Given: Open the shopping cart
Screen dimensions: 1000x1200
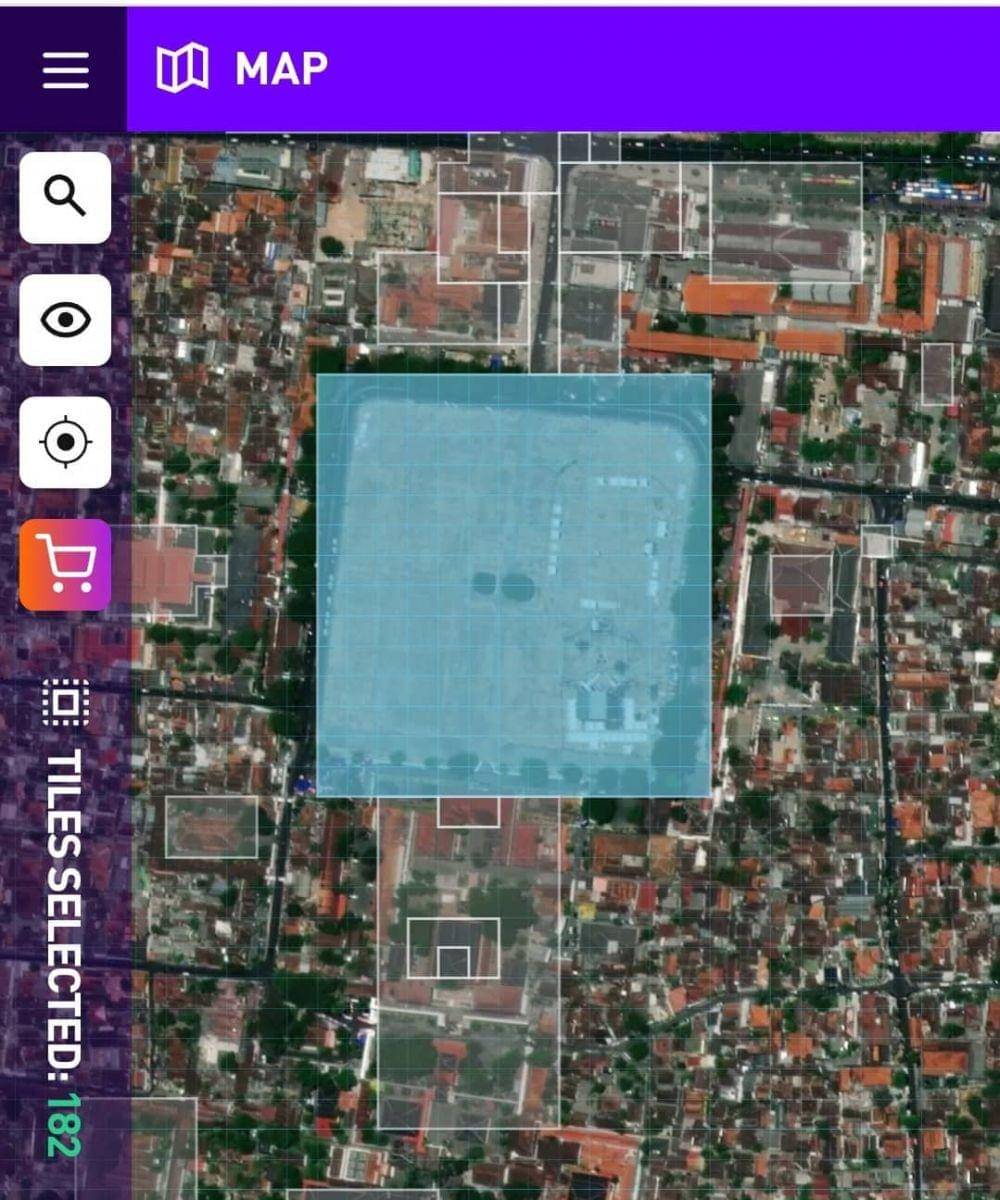Looking at the screenshot, I should click(65, 565).
